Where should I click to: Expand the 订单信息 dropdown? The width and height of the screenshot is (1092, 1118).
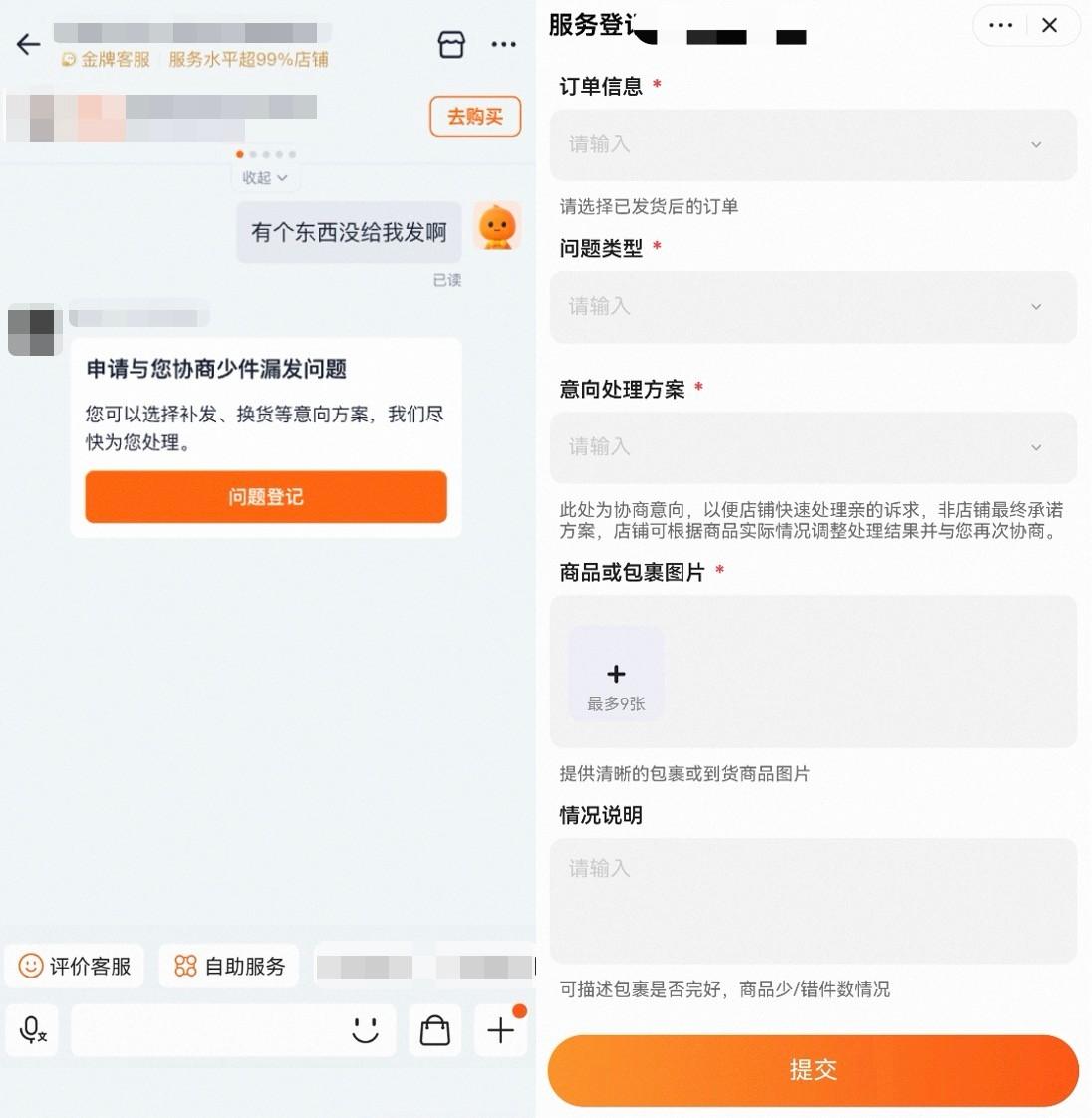(813, 145)
